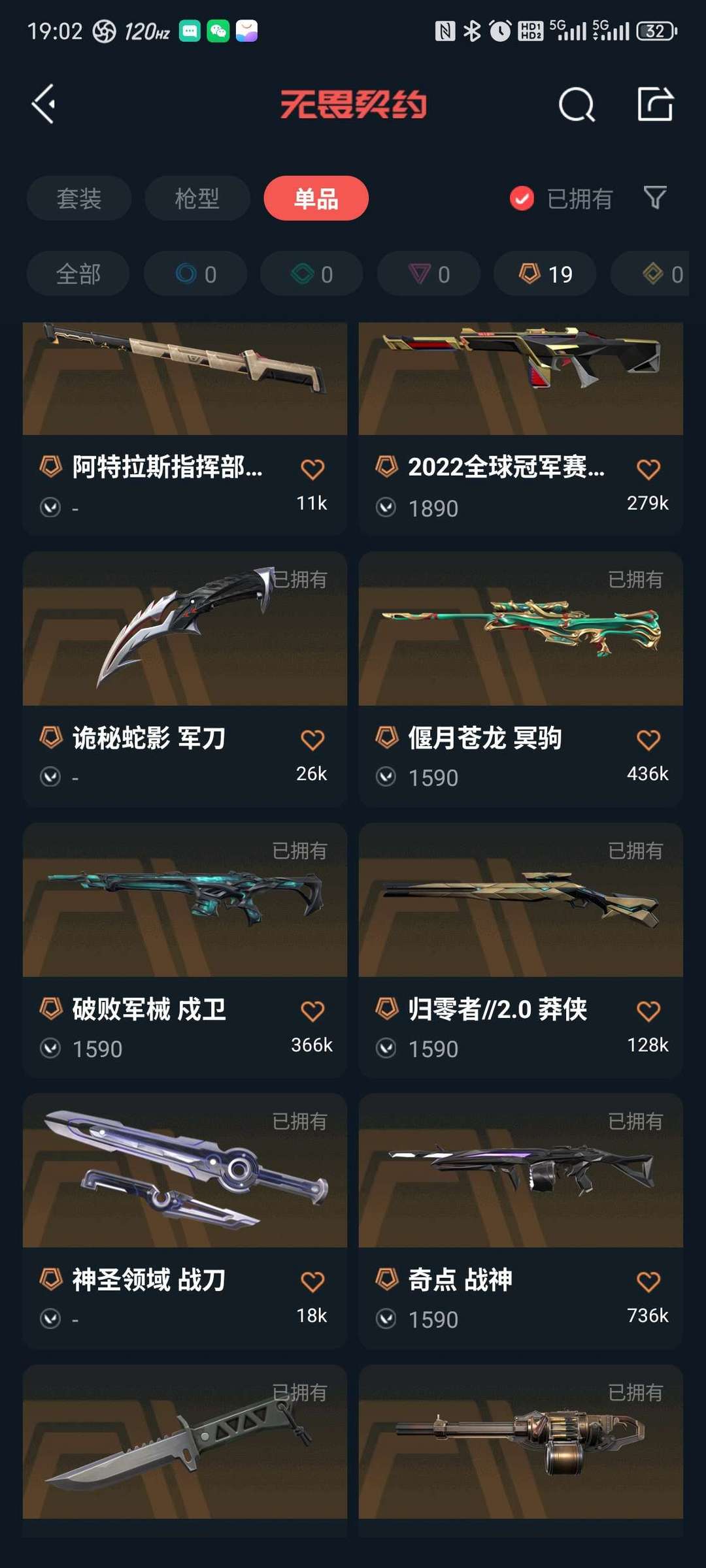Viewport: 706px width, 1568px height.
Task: Select the 单品 category button
Action: [316, 198]
